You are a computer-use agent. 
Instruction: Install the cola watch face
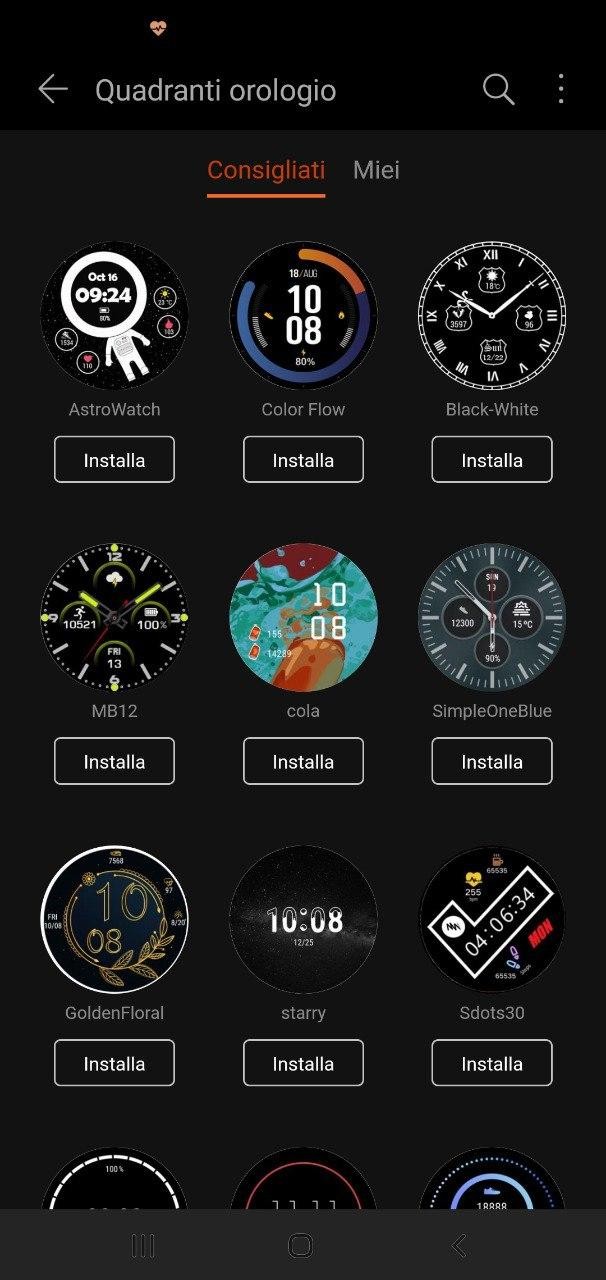303,761
